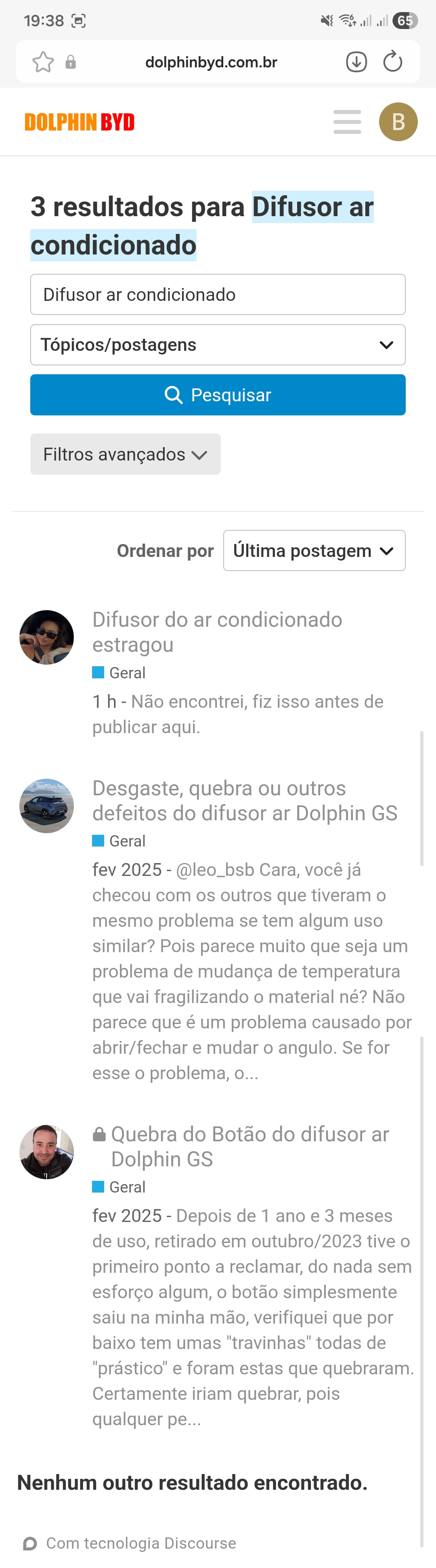This screenshot has width=436, height=1568.
Task: Open topic Desgaste, quebra ou outros defeitos
Action: 244,801
